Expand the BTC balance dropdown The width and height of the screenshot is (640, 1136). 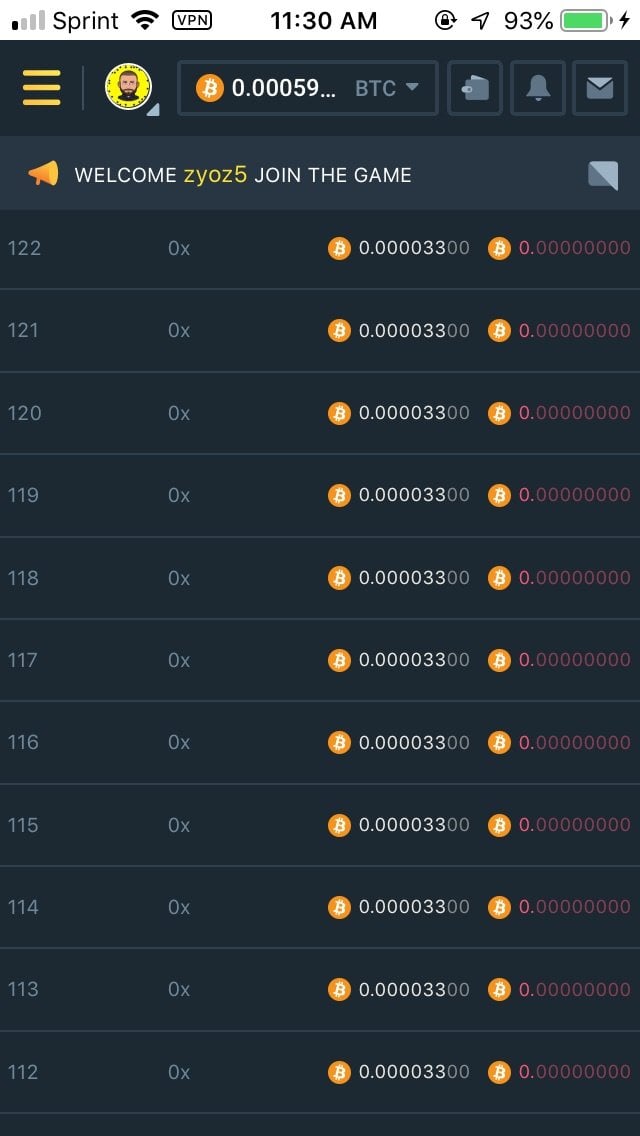pos(308,88)
